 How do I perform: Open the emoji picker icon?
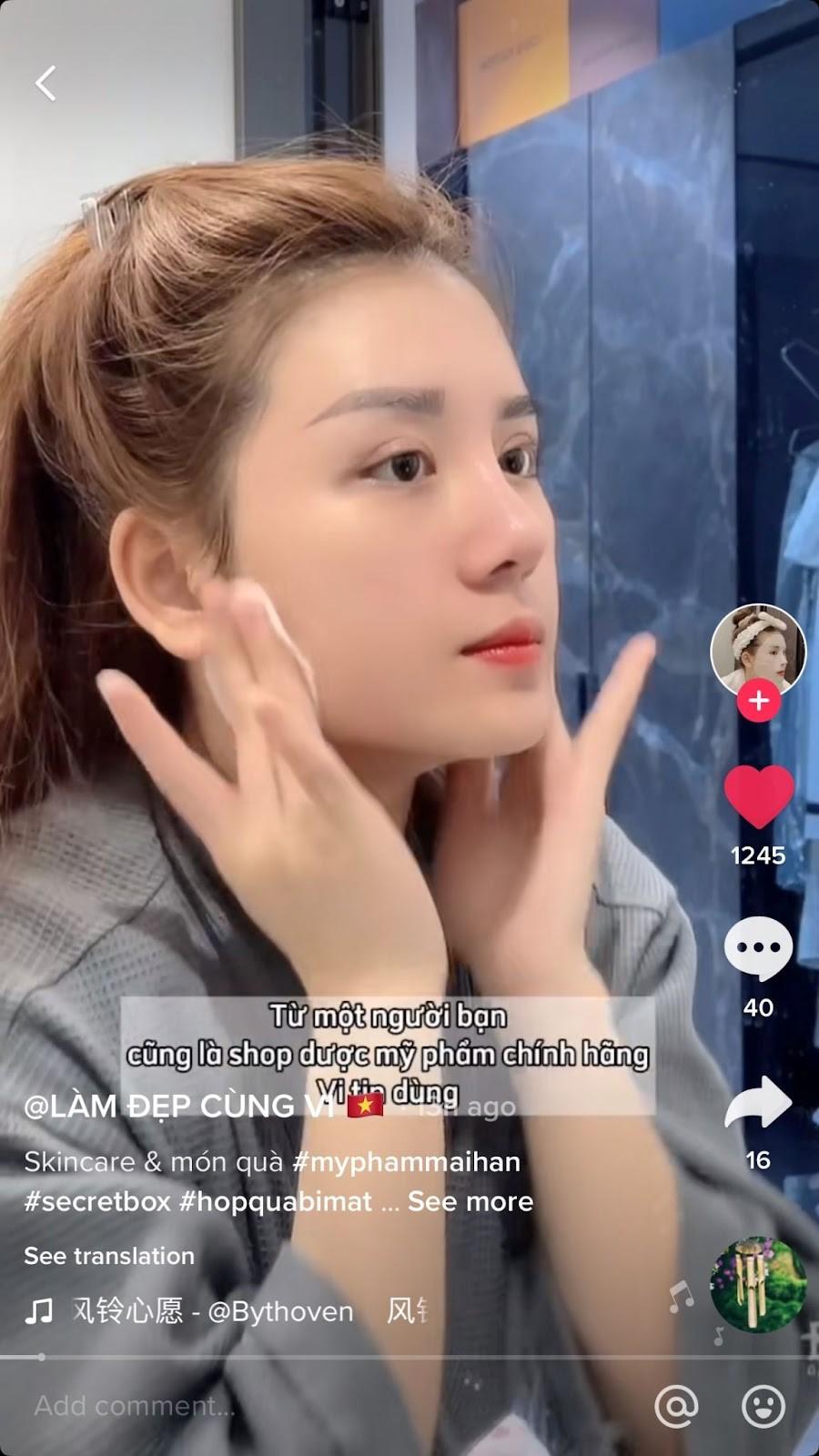[x=763, y=1406]
